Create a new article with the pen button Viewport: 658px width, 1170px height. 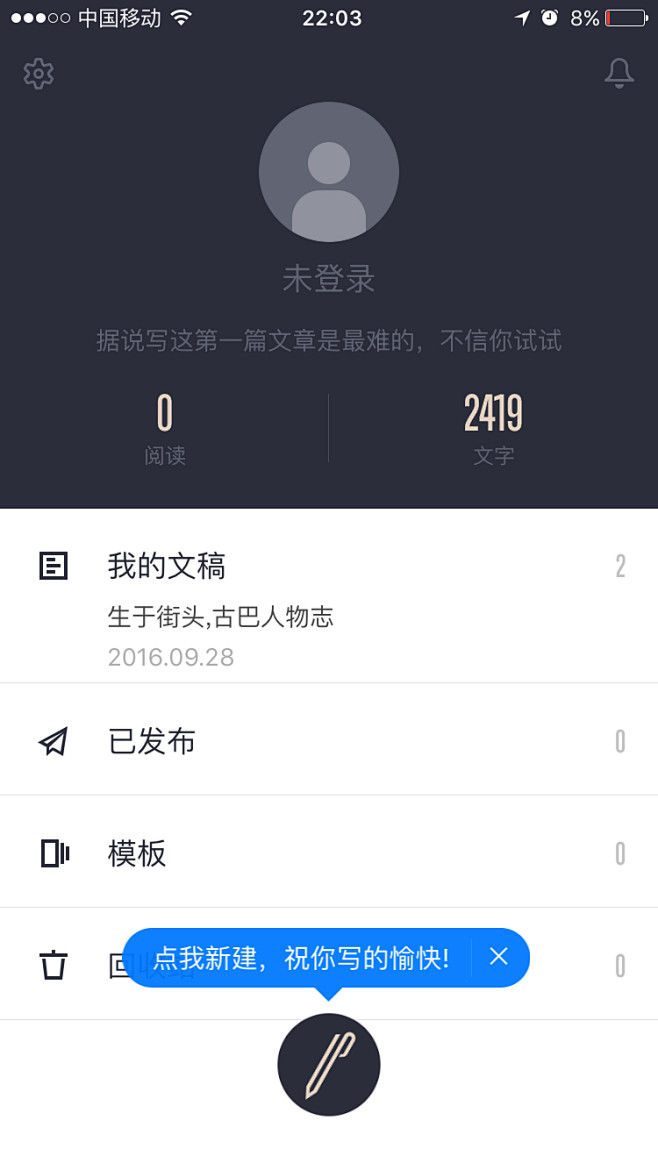[x=329, y=1064]
